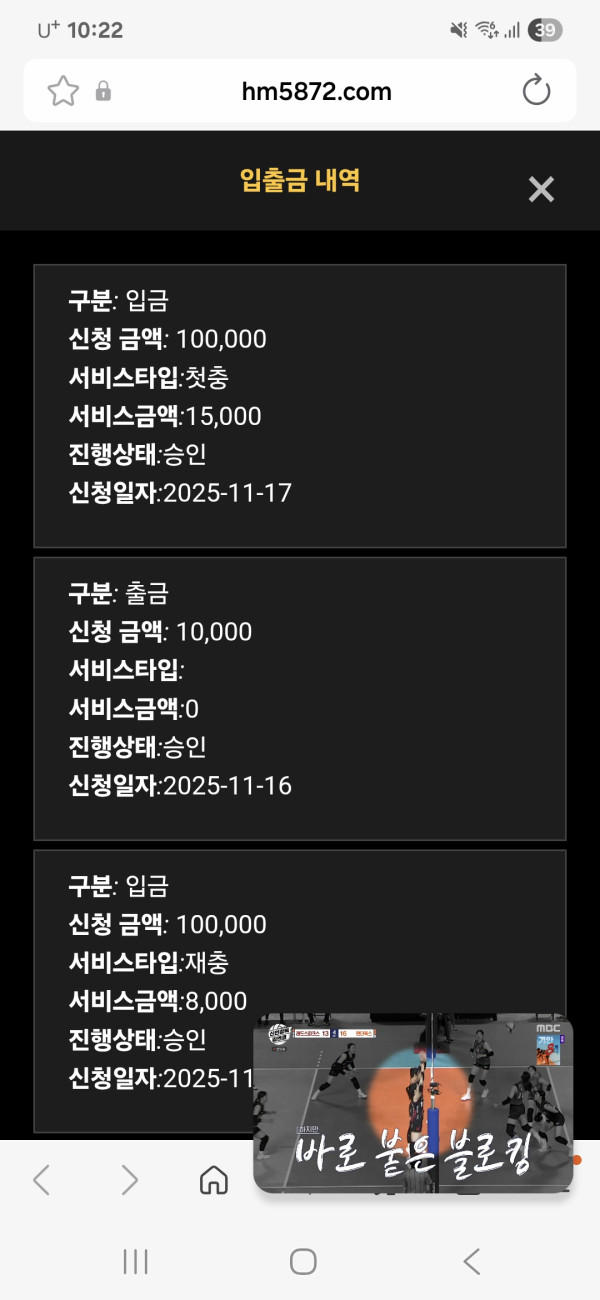Screen dimensions: 600x1300
Task: Go forward to the next browser page
Action: pos(129,1181)
